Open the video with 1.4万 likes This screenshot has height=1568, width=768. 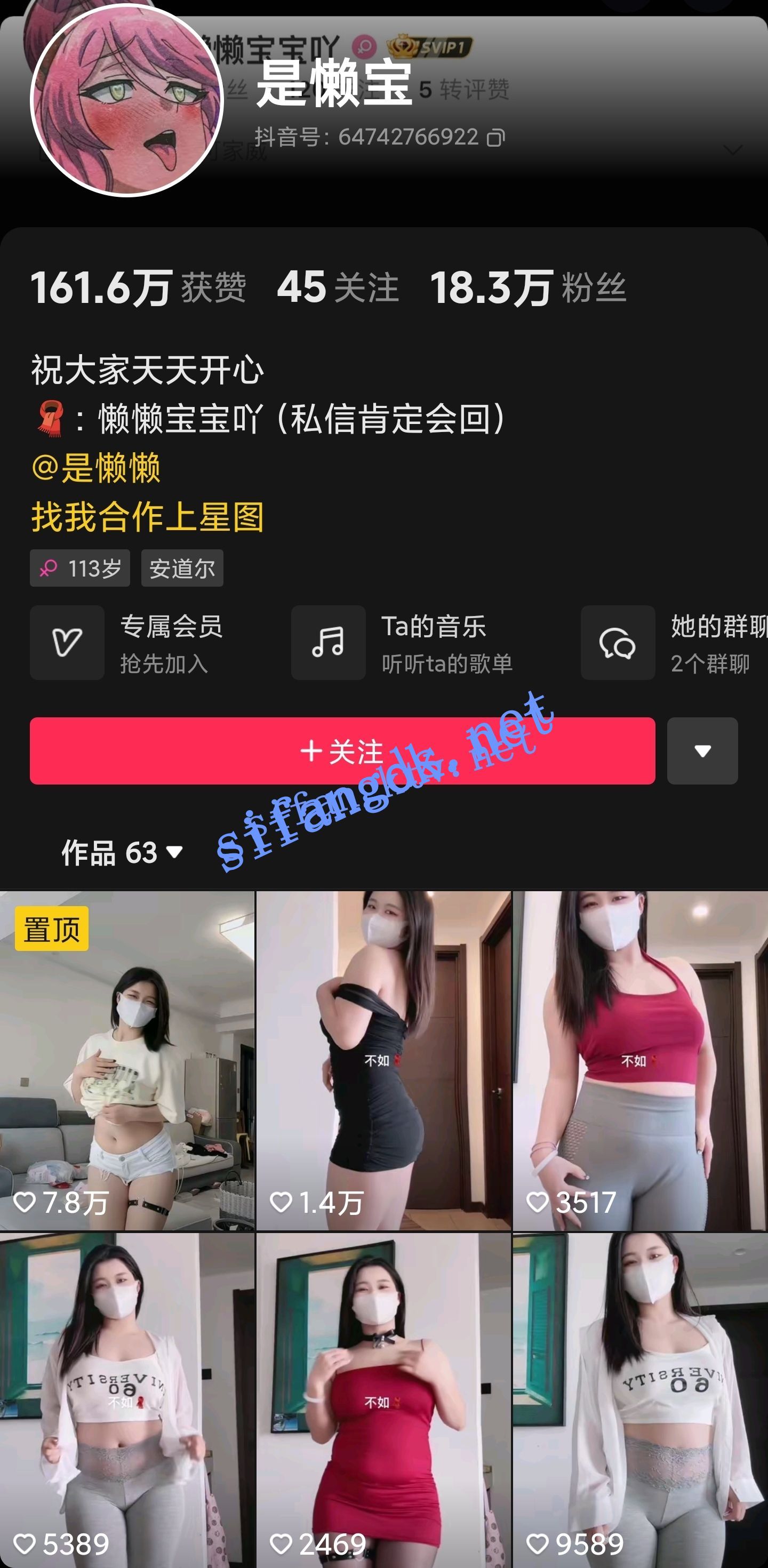[383, 1059]
